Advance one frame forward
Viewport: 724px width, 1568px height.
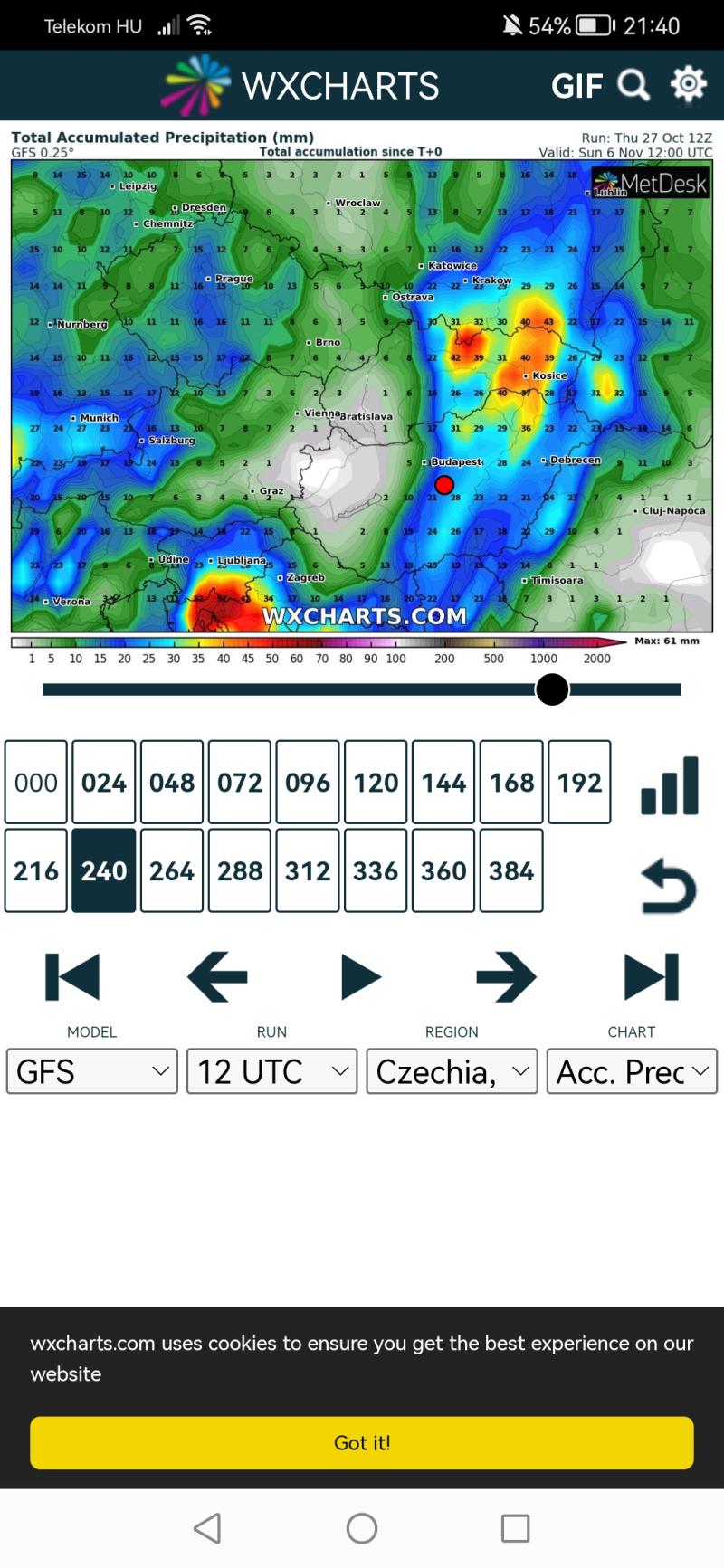click(506, 977)
